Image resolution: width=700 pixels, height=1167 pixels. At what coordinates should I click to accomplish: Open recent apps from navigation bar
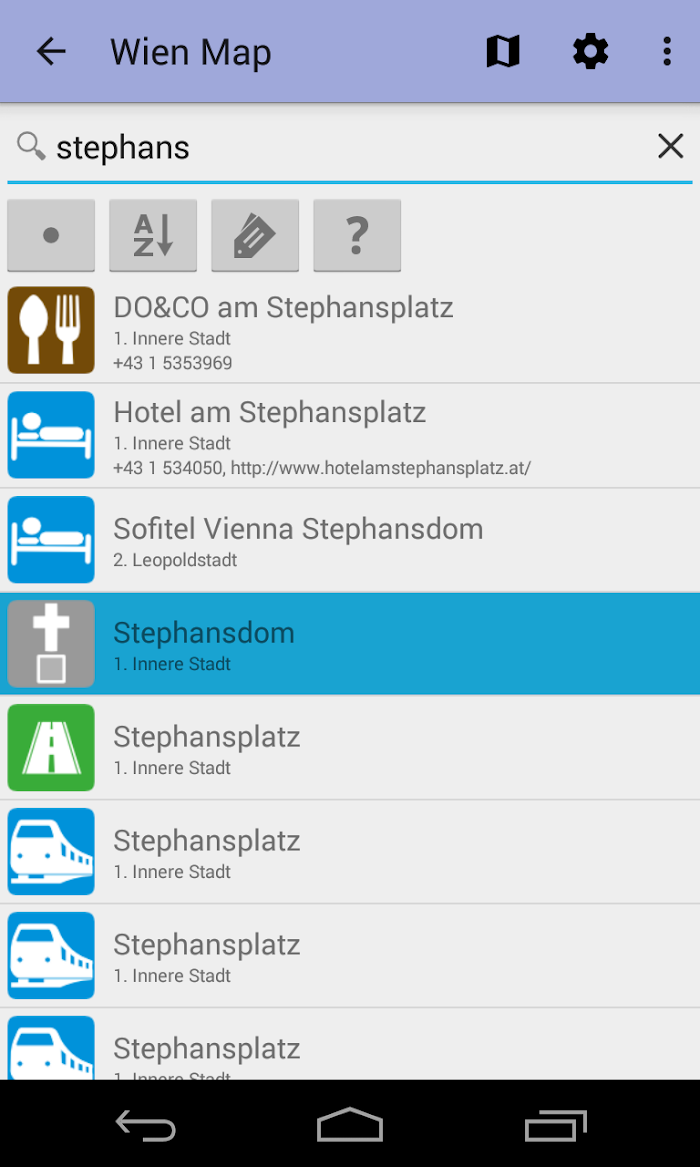pyautogui.click(x=555, y=1125)
